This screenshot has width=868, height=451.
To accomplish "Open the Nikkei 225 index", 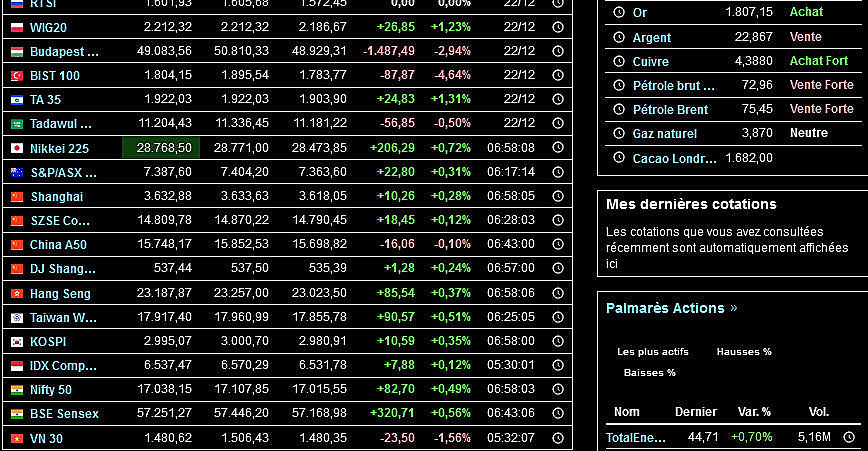I will click(x=59, y=148).
